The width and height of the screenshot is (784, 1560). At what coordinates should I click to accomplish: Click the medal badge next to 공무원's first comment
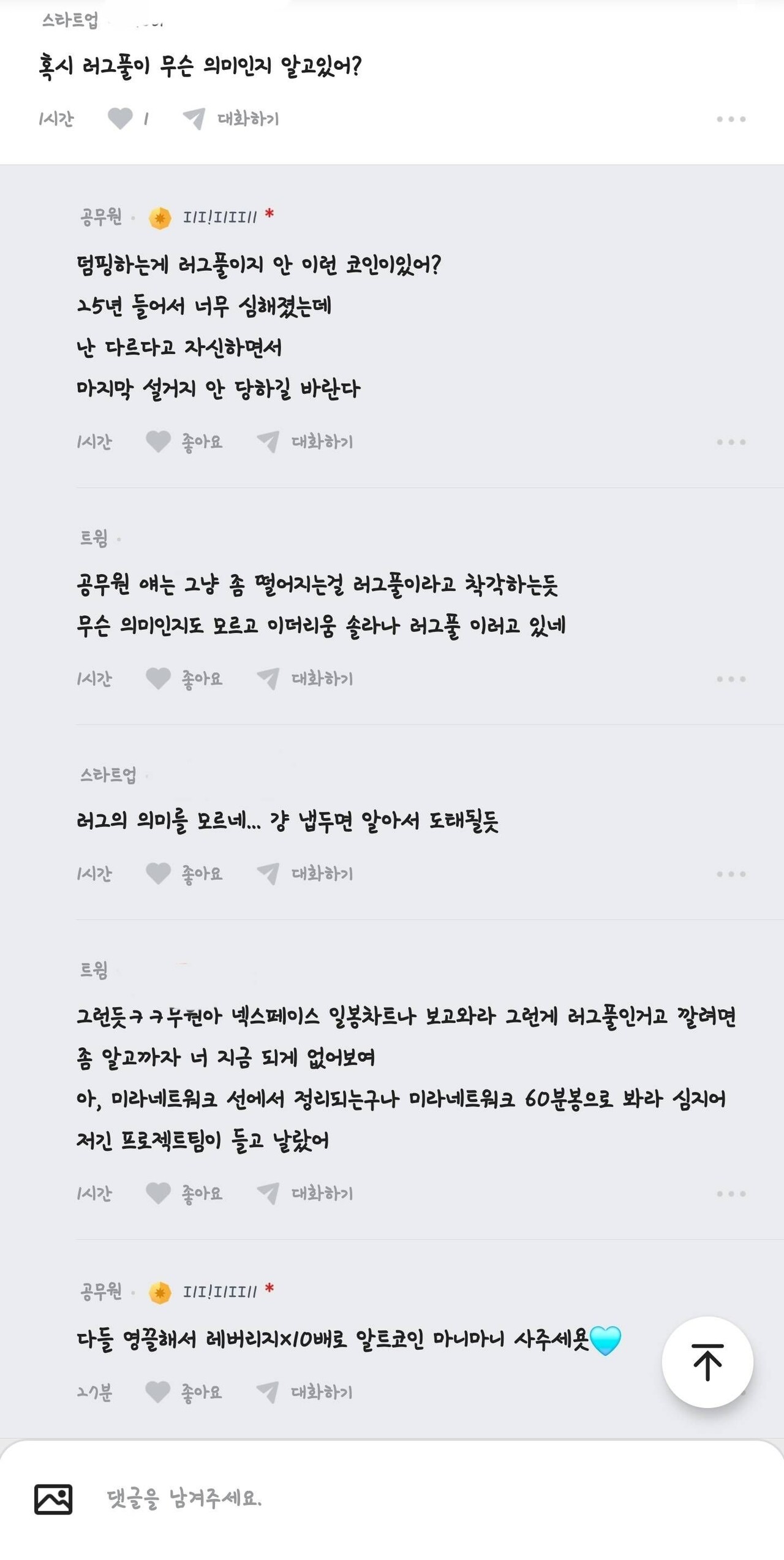(157, 217)
